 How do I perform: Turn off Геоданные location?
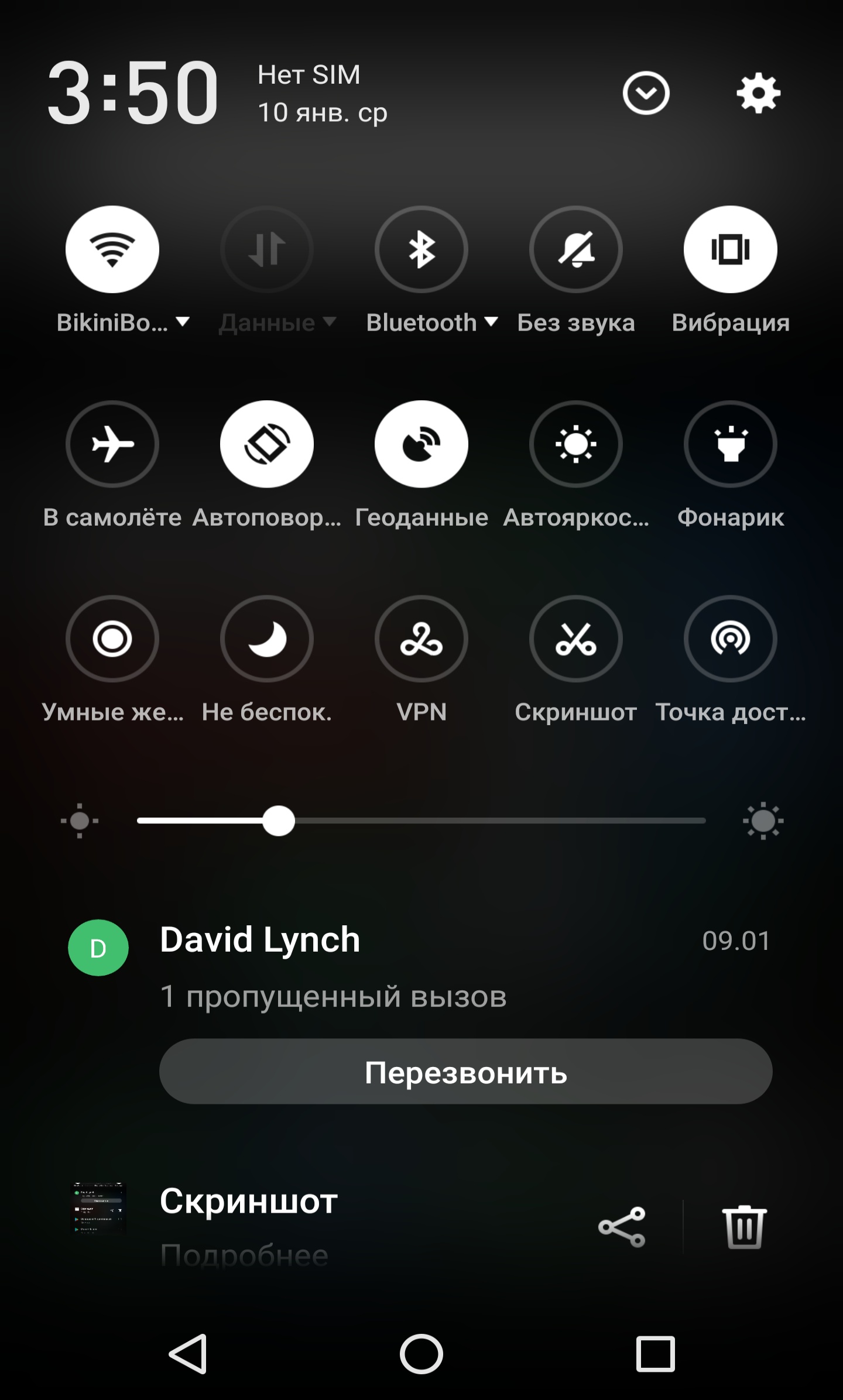click(x=421, y=444)
